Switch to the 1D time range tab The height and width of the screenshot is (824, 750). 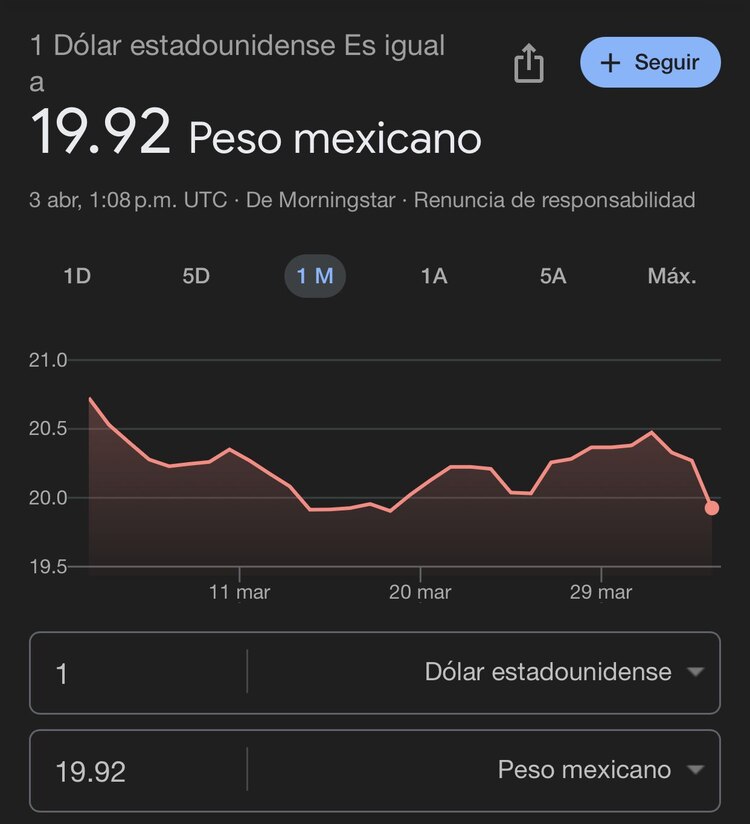(75, 276)
